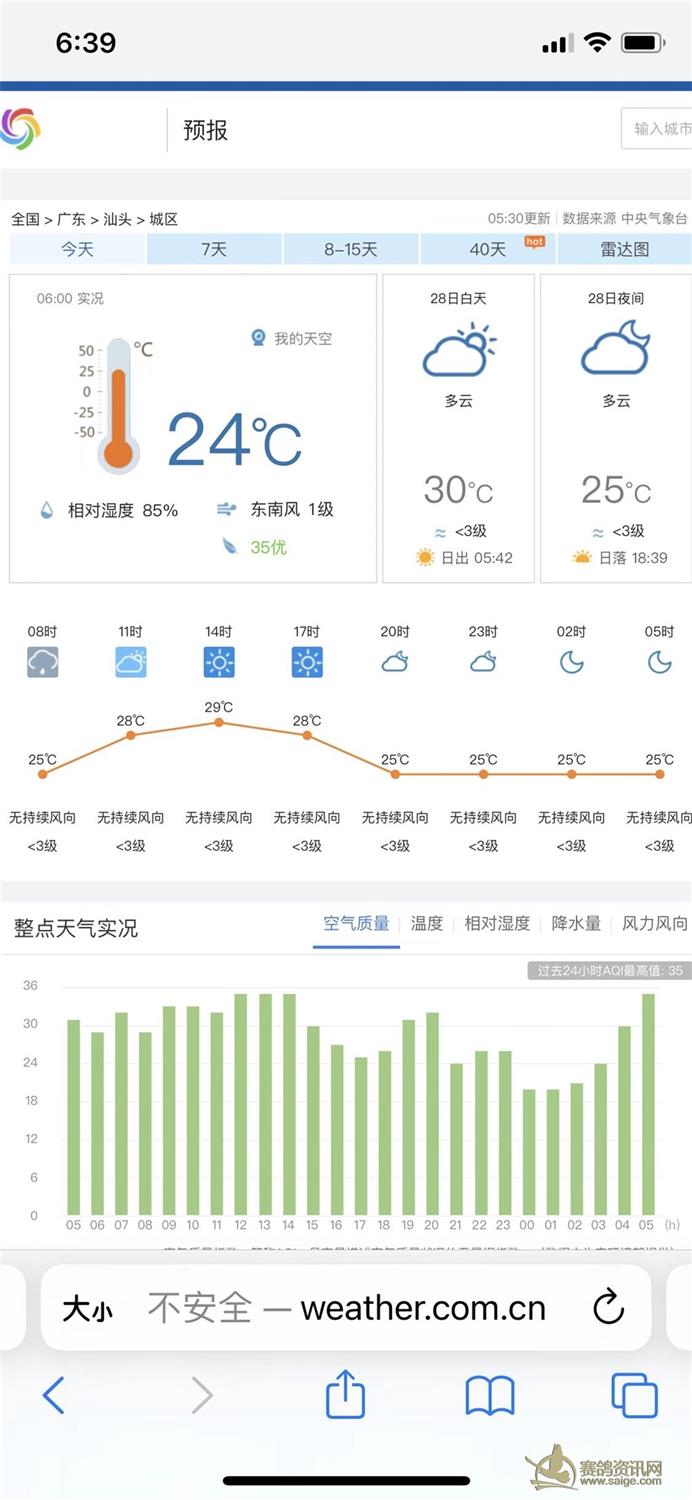Open the Safari tabs overview
This screenshot has width=692, height=1500.
pyautogui.click(x=634, y=1395)
